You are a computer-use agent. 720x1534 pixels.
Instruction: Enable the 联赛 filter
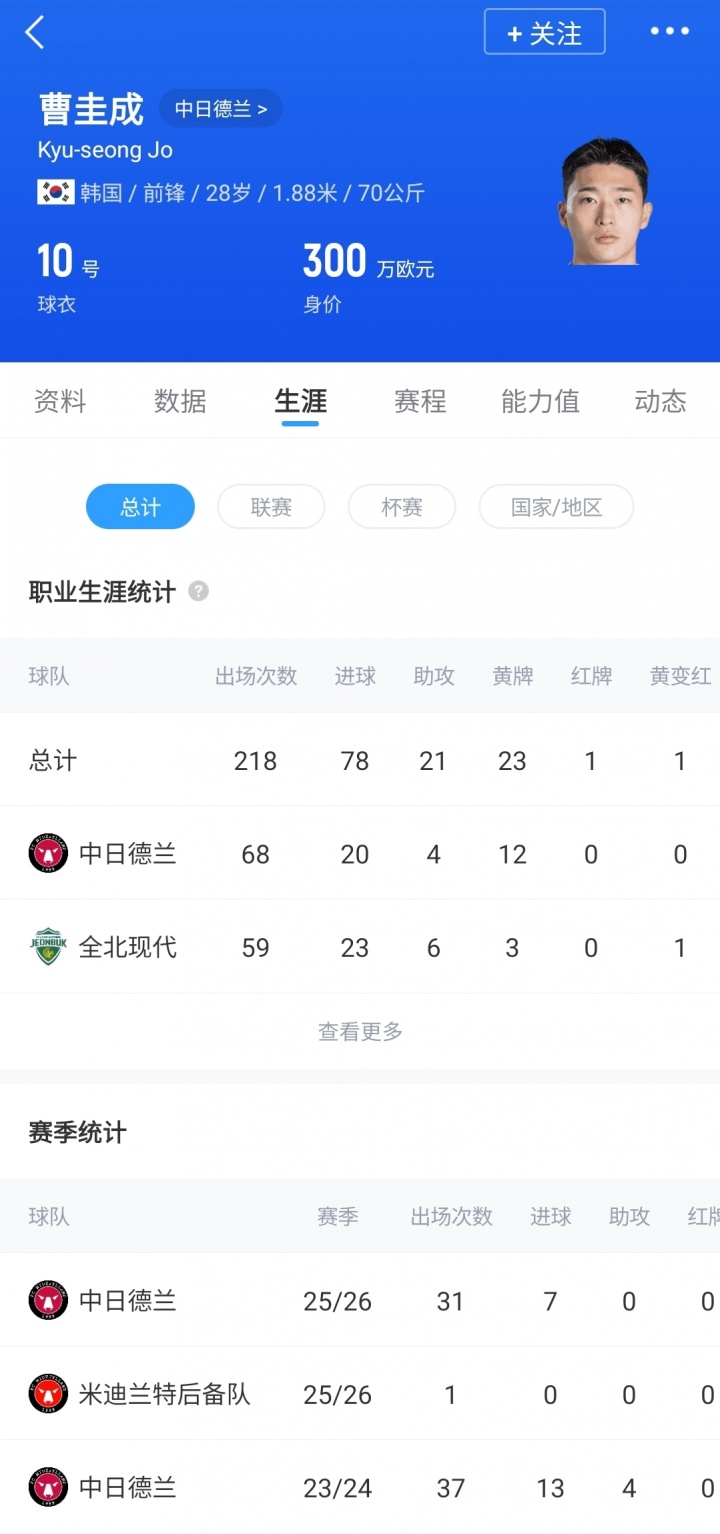click(270, 507)
